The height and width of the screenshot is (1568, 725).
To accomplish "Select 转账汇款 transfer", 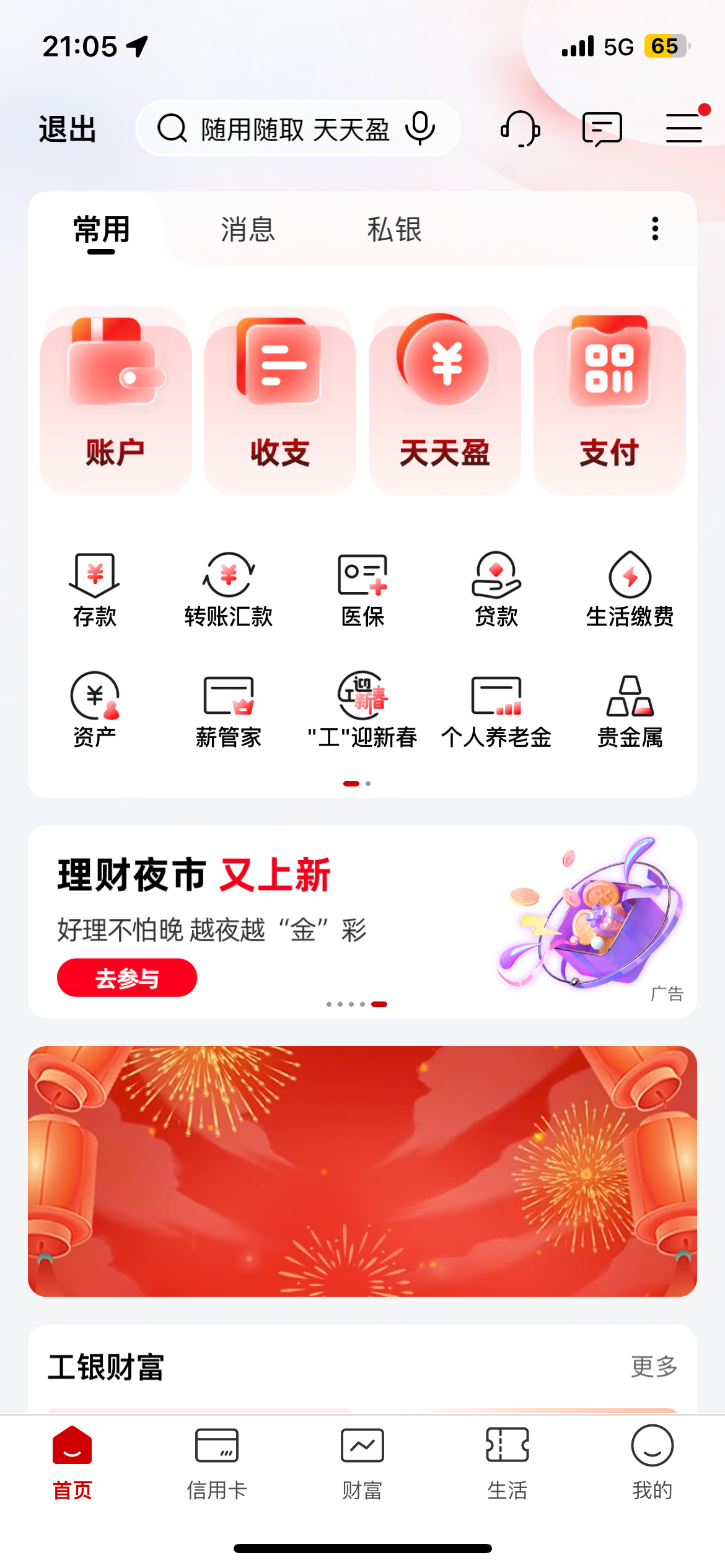I will [229, 590].
